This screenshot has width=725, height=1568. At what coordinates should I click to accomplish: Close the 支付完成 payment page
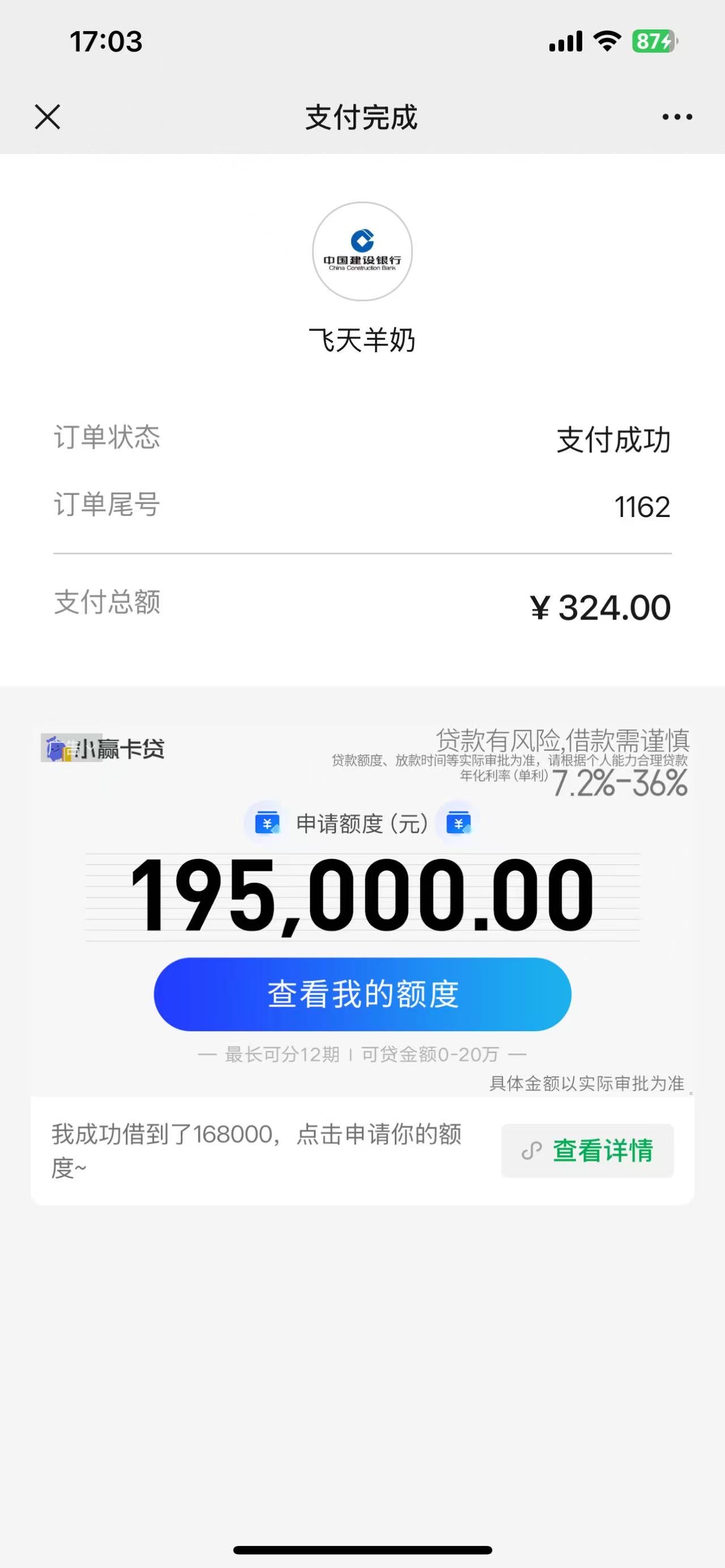[x=48, y=117]
